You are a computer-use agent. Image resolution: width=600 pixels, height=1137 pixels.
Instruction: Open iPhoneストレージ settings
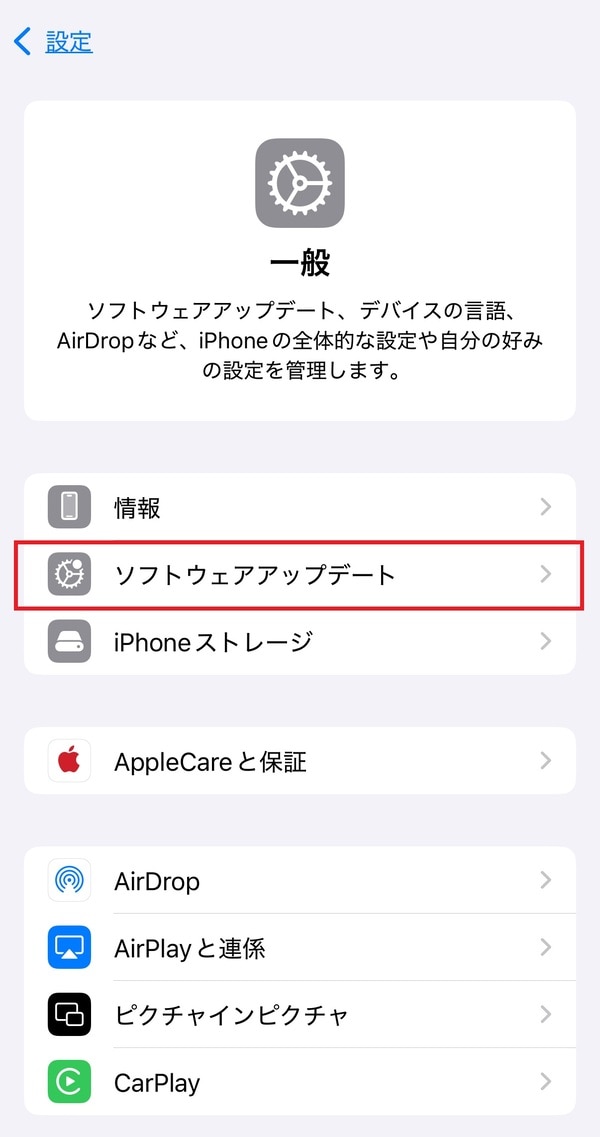click(x=300, y=641)
